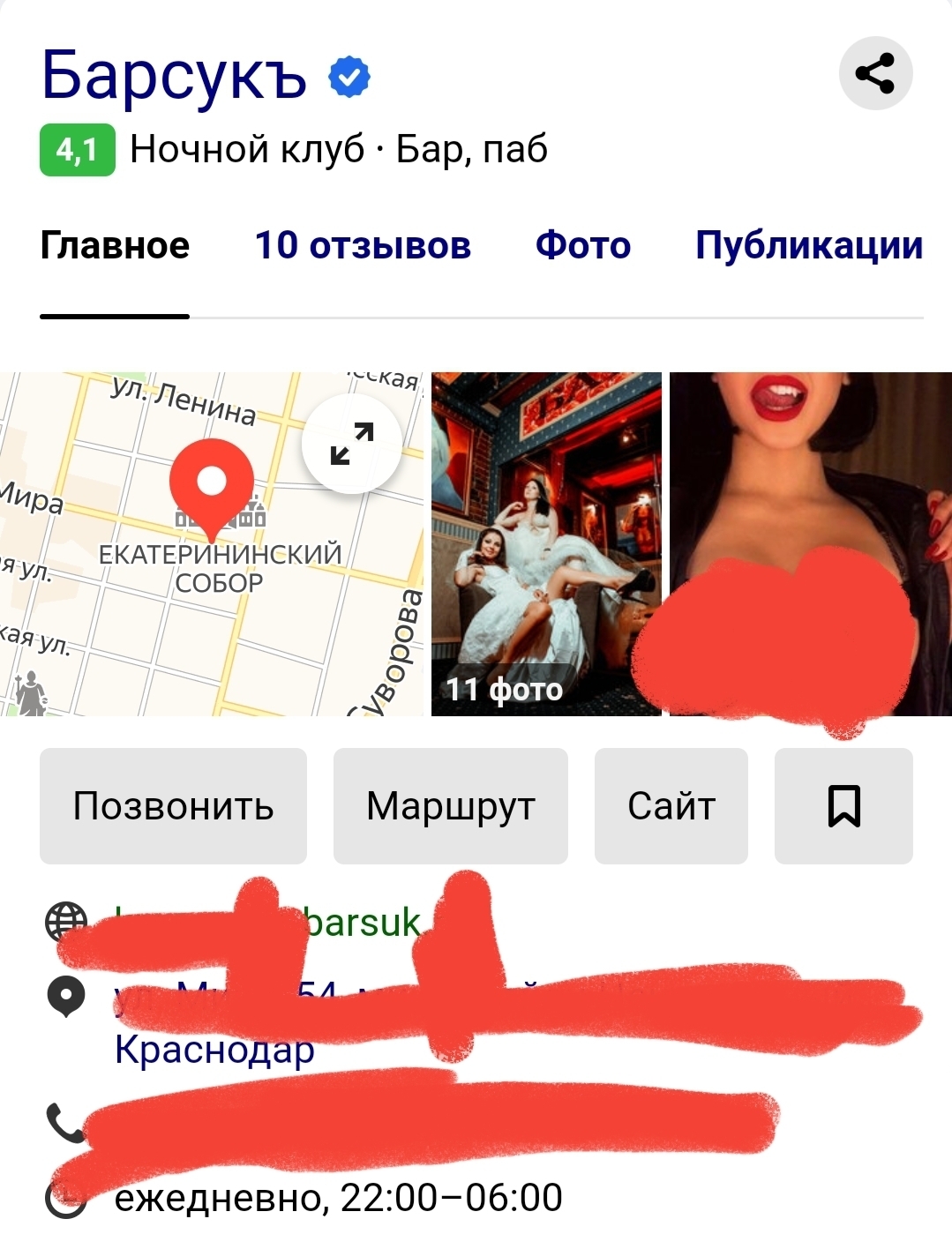Get directions with Маршрут

click(x=450, y=806)
